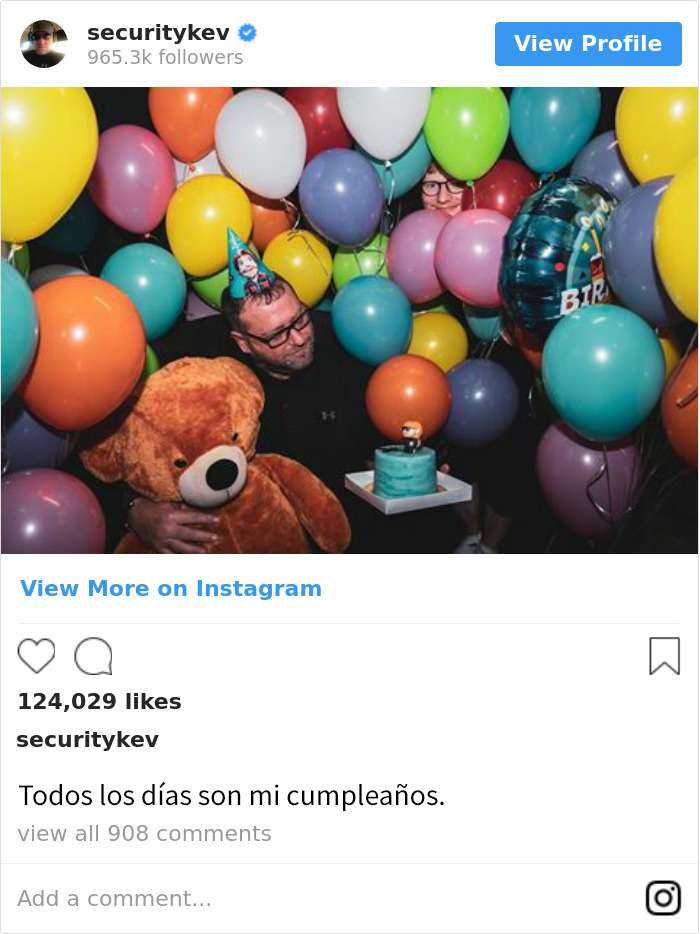Tap securitykev name above the caption

(88, 740)
